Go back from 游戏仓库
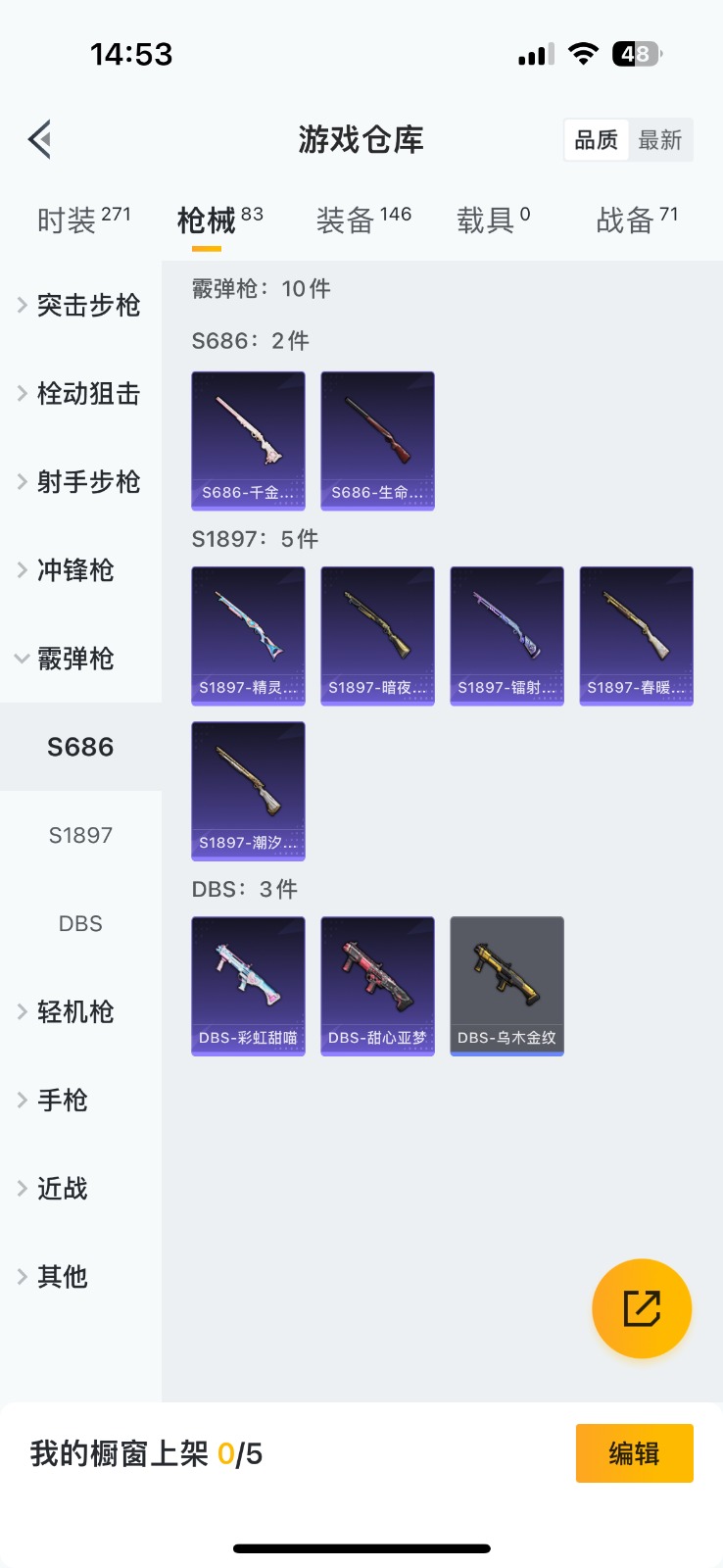 click(40, 140)
